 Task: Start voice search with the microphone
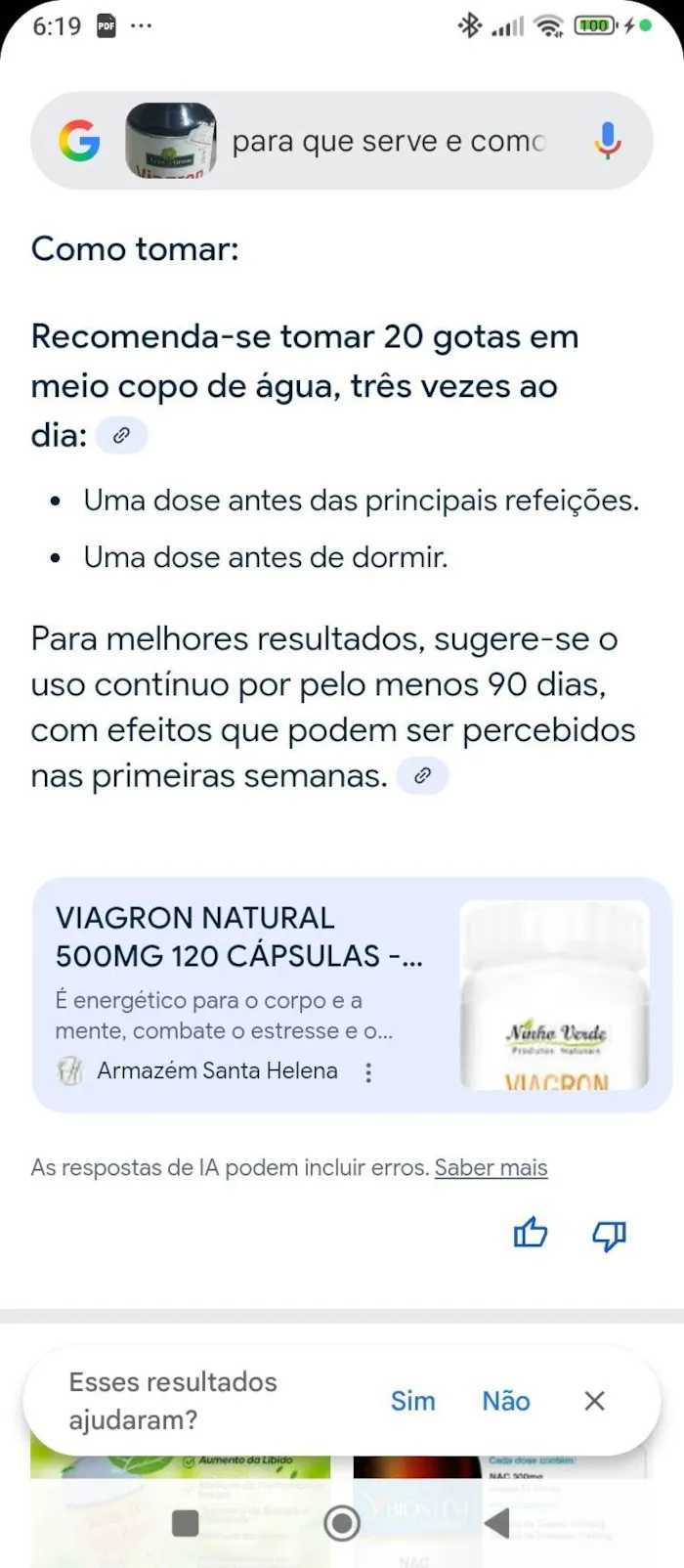tap(607, 142)
